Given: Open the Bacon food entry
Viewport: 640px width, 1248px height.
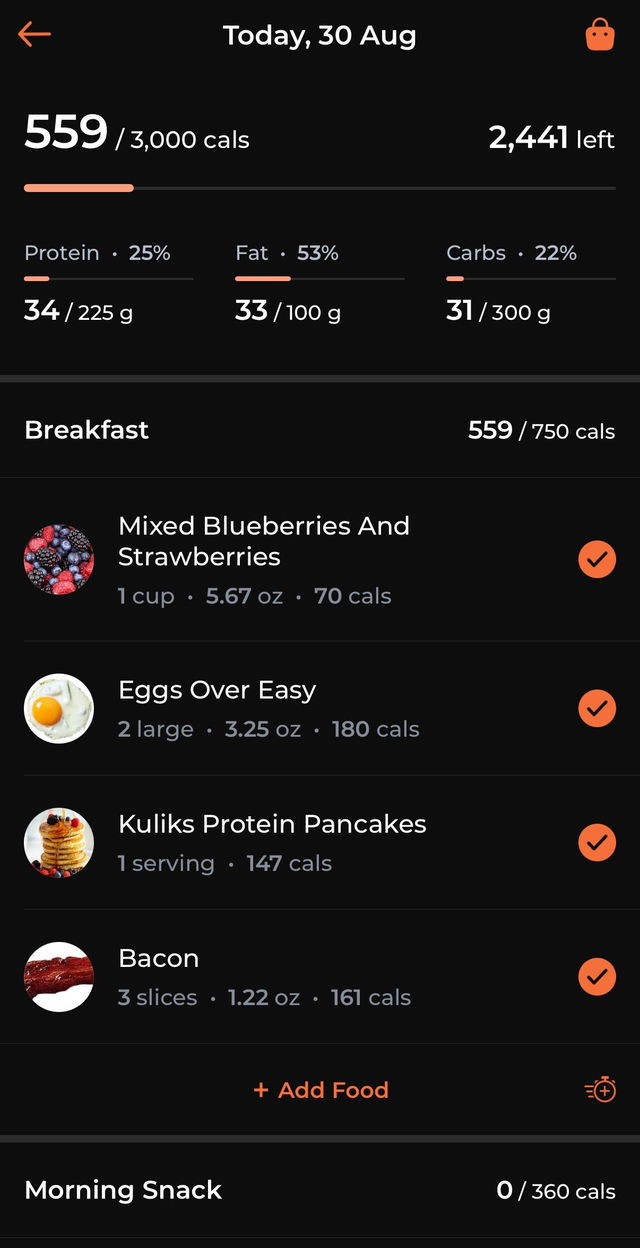Looking at the screenshot, I should click(160, 975).
